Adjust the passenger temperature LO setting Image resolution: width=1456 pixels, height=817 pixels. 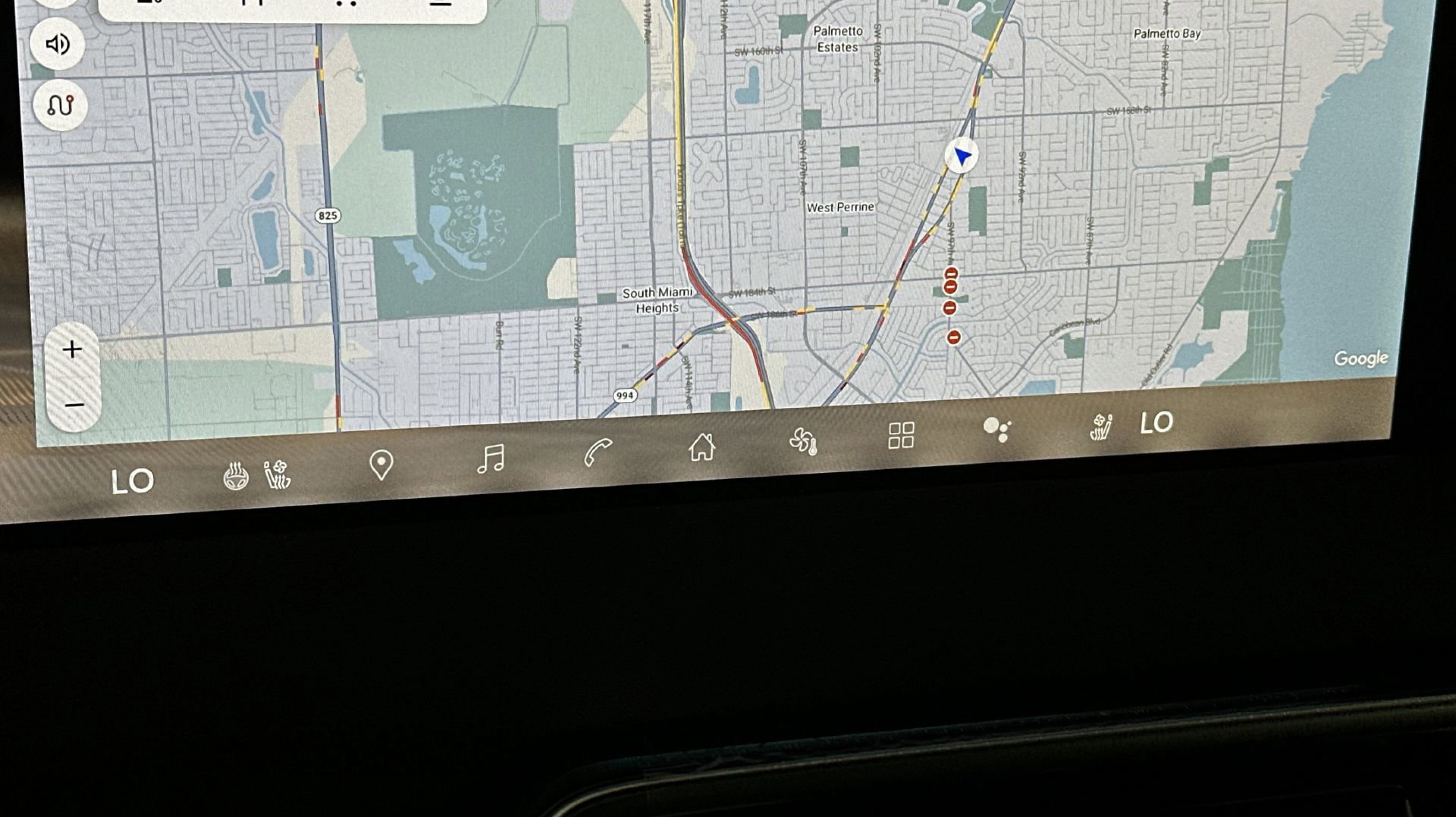(x=1156, y=422)
